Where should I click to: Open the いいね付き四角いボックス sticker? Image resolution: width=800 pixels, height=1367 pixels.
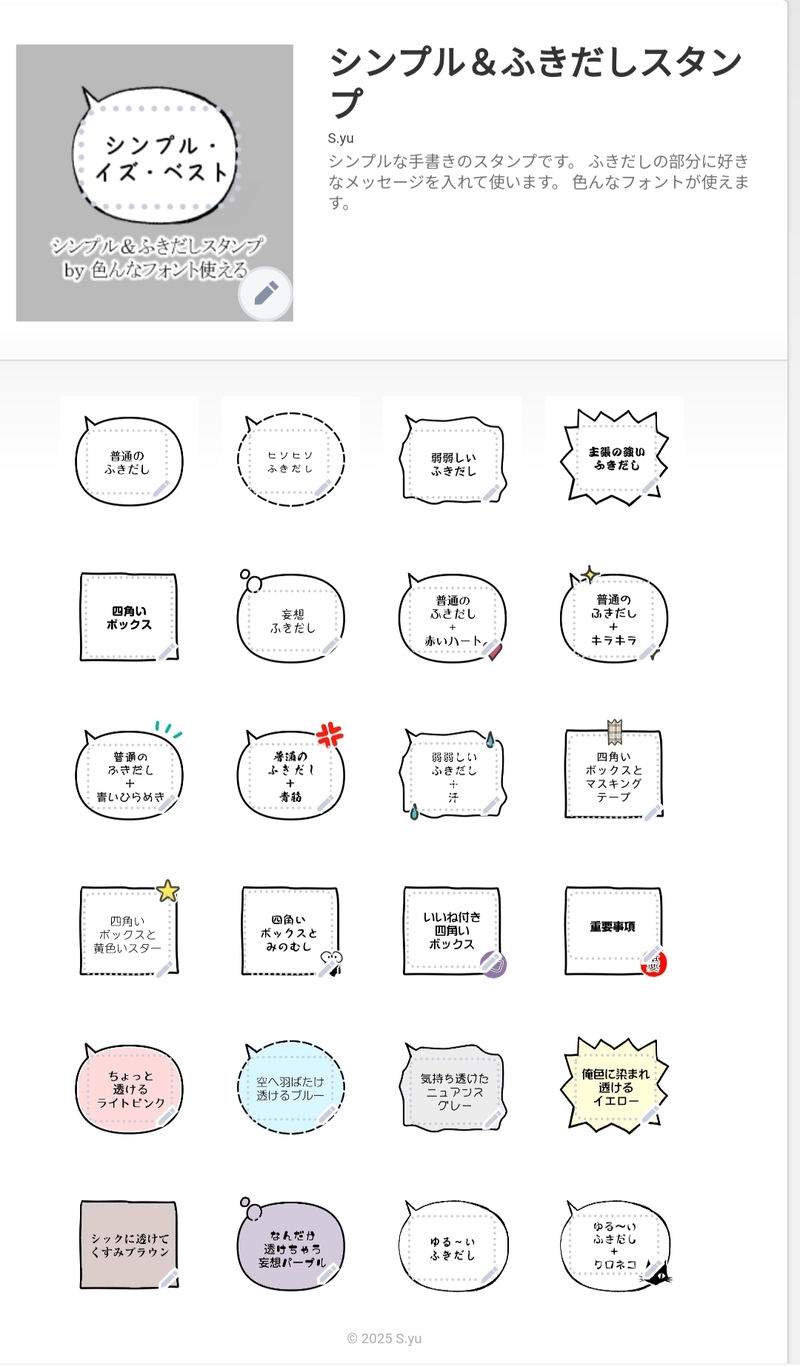(453, 930)
